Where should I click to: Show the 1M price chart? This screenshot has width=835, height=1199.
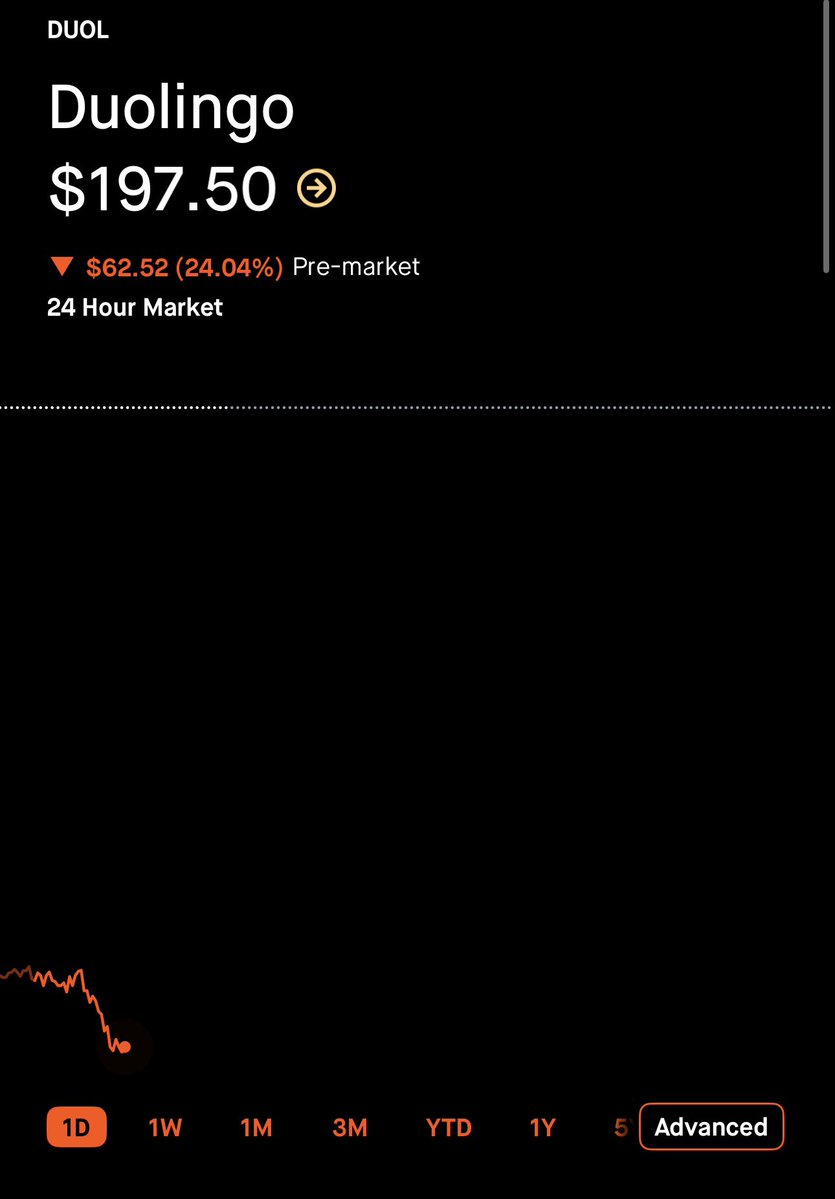coord(256,1128)
